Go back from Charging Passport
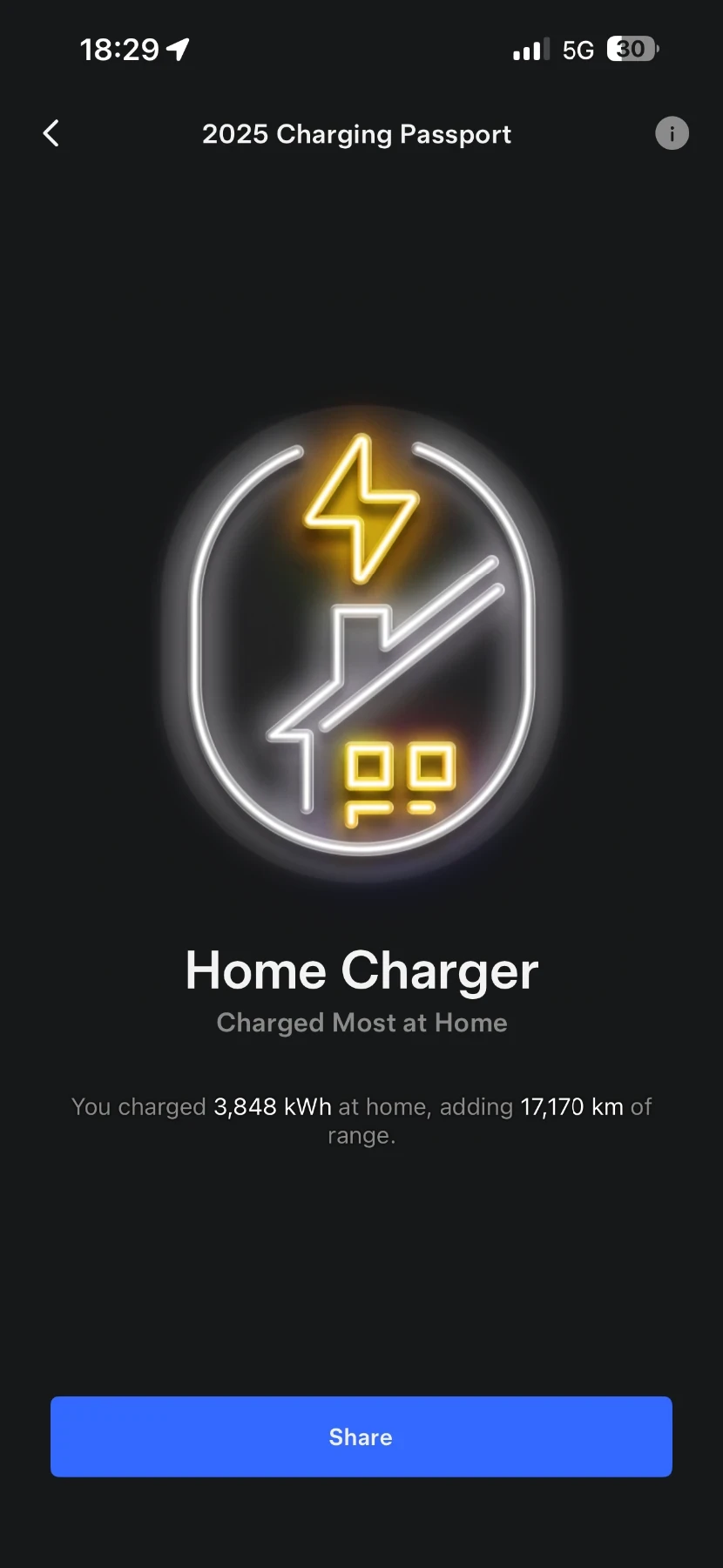Image resolution: width=723 pixels, height=1568 pixels. click(51, 133)
